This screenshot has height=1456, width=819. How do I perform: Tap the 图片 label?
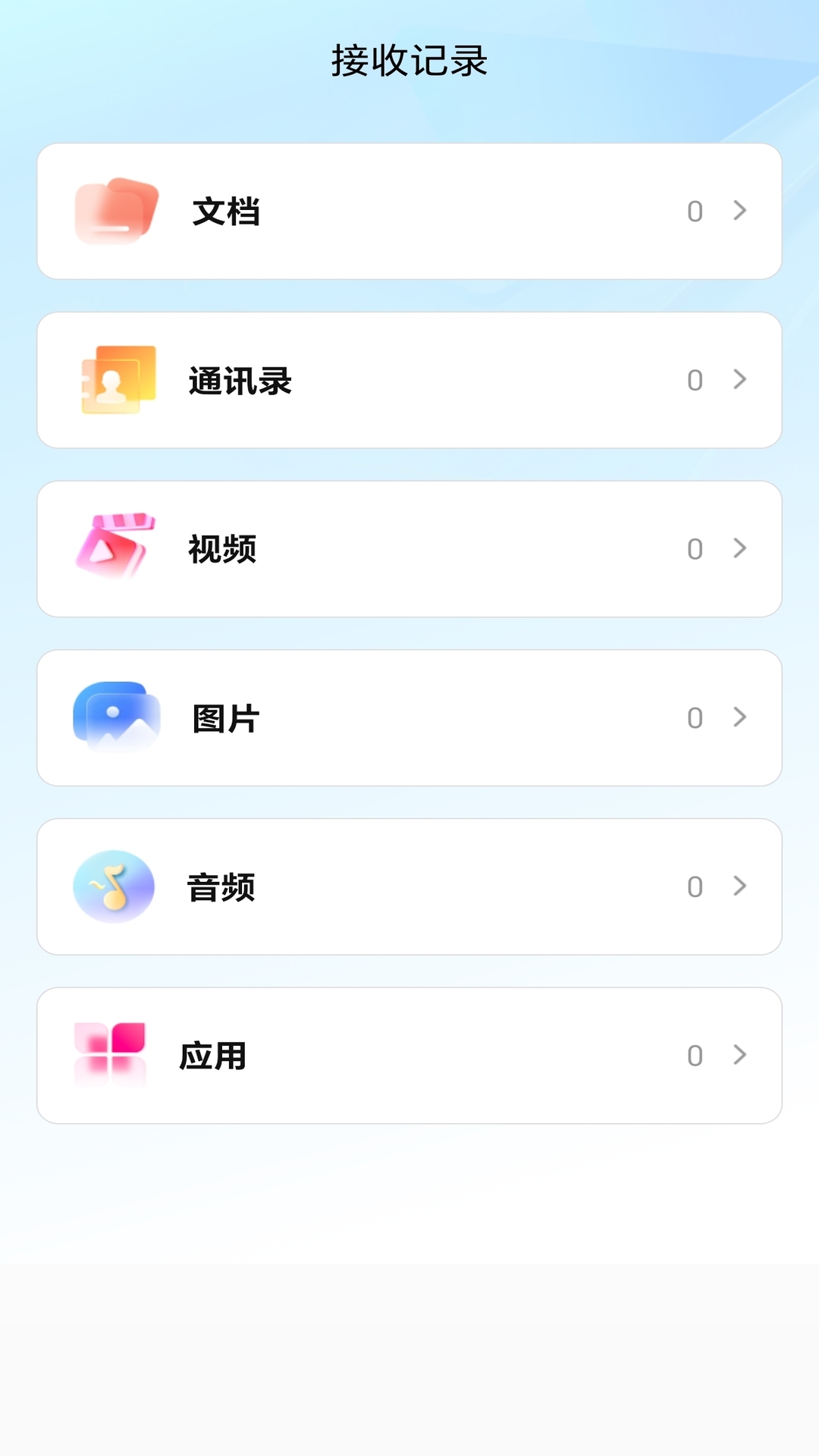pos(222,718)
